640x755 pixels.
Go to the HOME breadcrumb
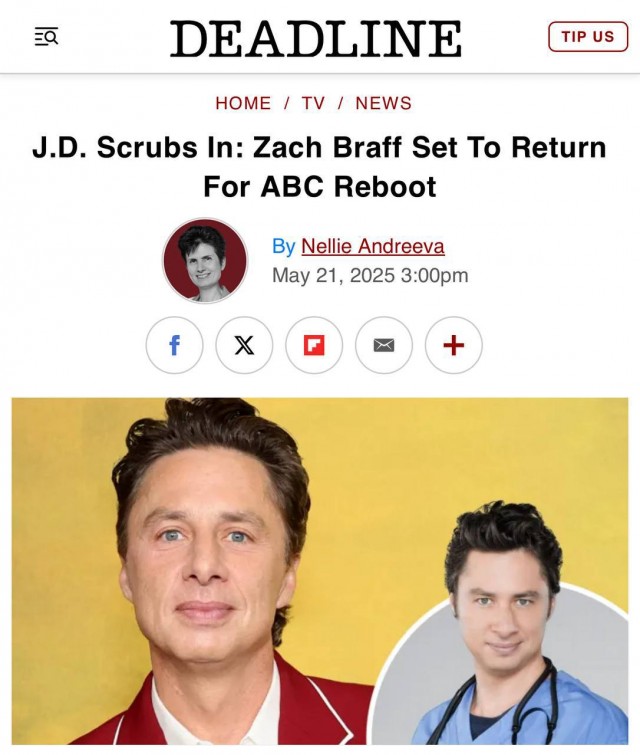[243, 103]
